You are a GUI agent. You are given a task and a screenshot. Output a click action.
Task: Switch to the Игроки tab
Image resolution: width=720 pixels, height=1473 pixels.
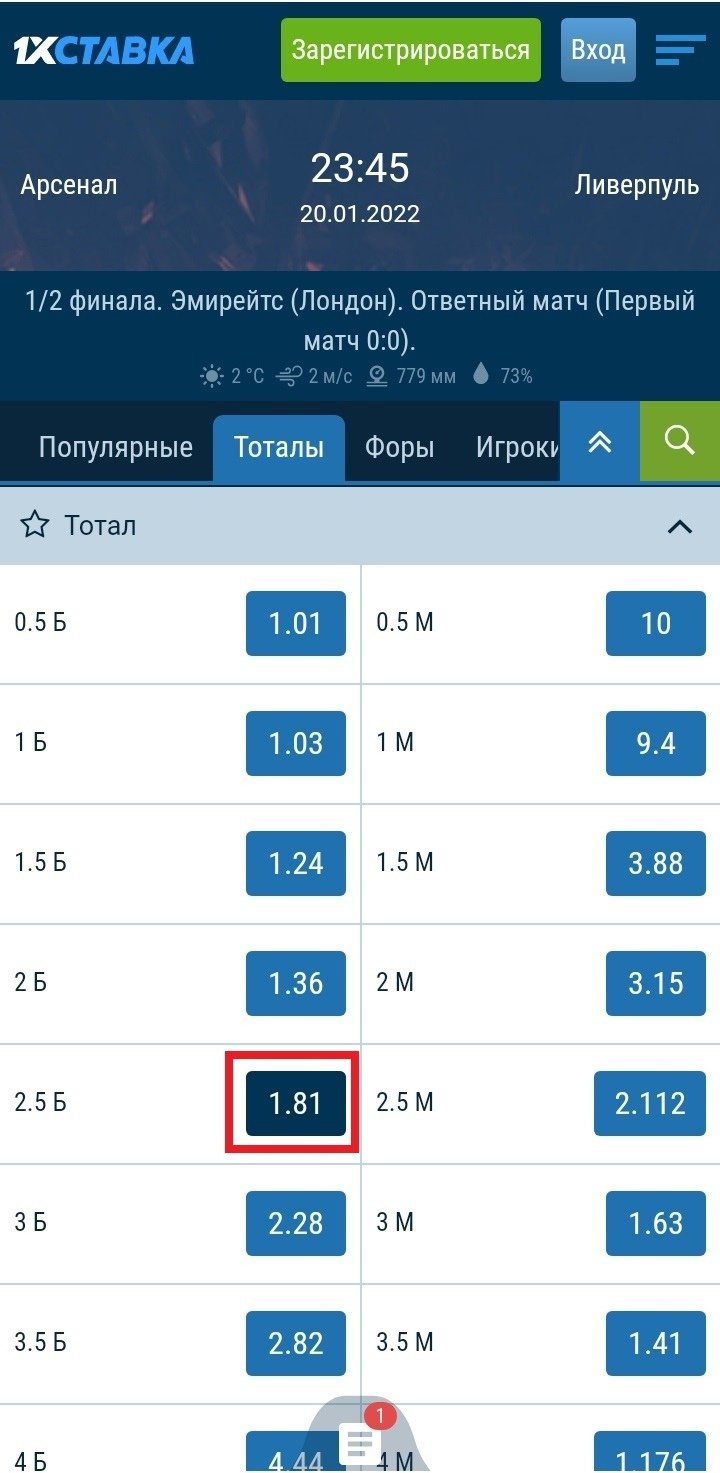click(516, 446)
